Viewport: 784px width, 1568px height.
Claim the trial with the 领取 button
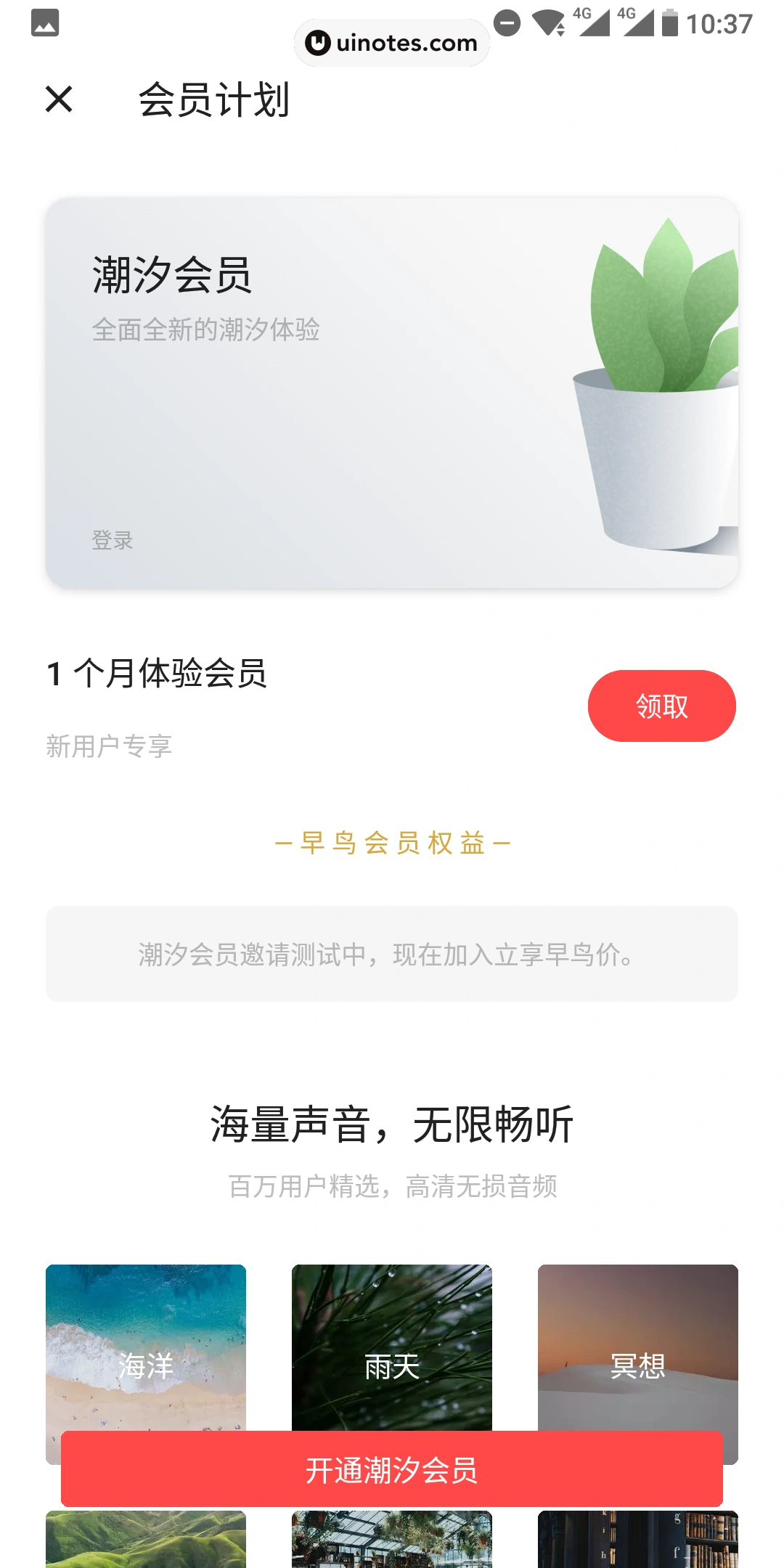point(661,705)
